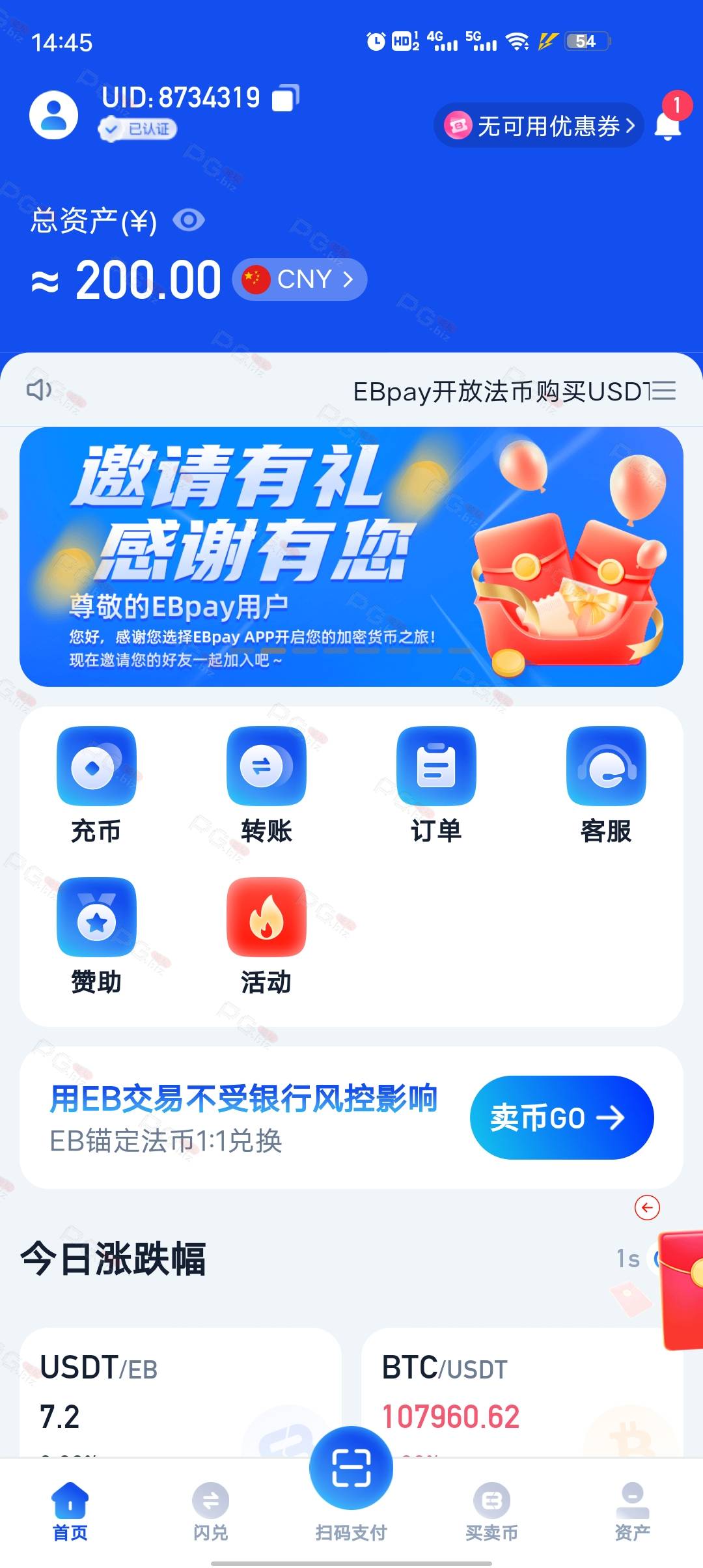
Task: Open the notifications bell
Action: pos(668,125)
